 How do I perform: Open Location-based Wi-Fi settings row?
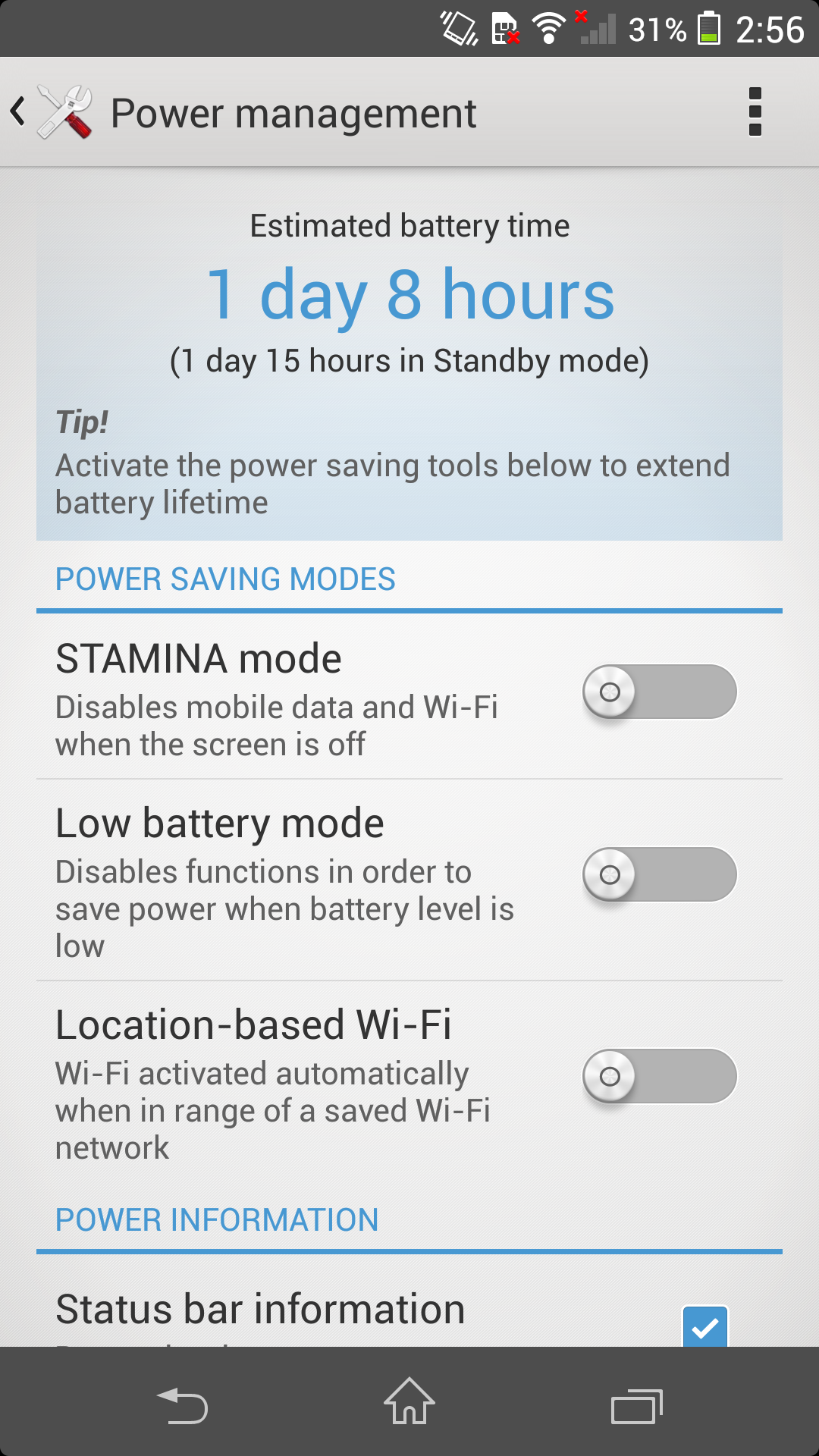(409, 1082)
